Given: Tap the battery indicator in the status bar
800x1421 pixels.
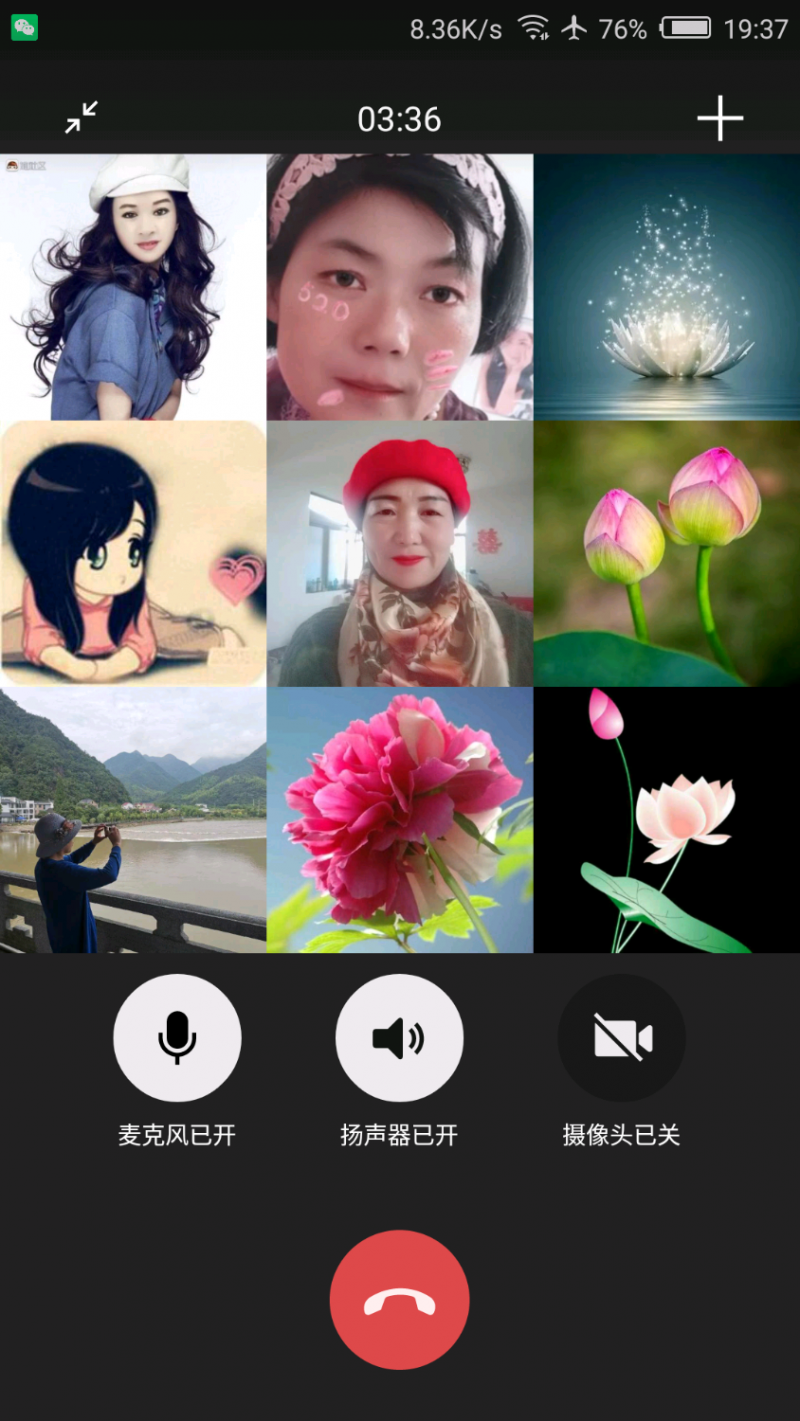Looking at the screenshot, I should pos(685,27).
